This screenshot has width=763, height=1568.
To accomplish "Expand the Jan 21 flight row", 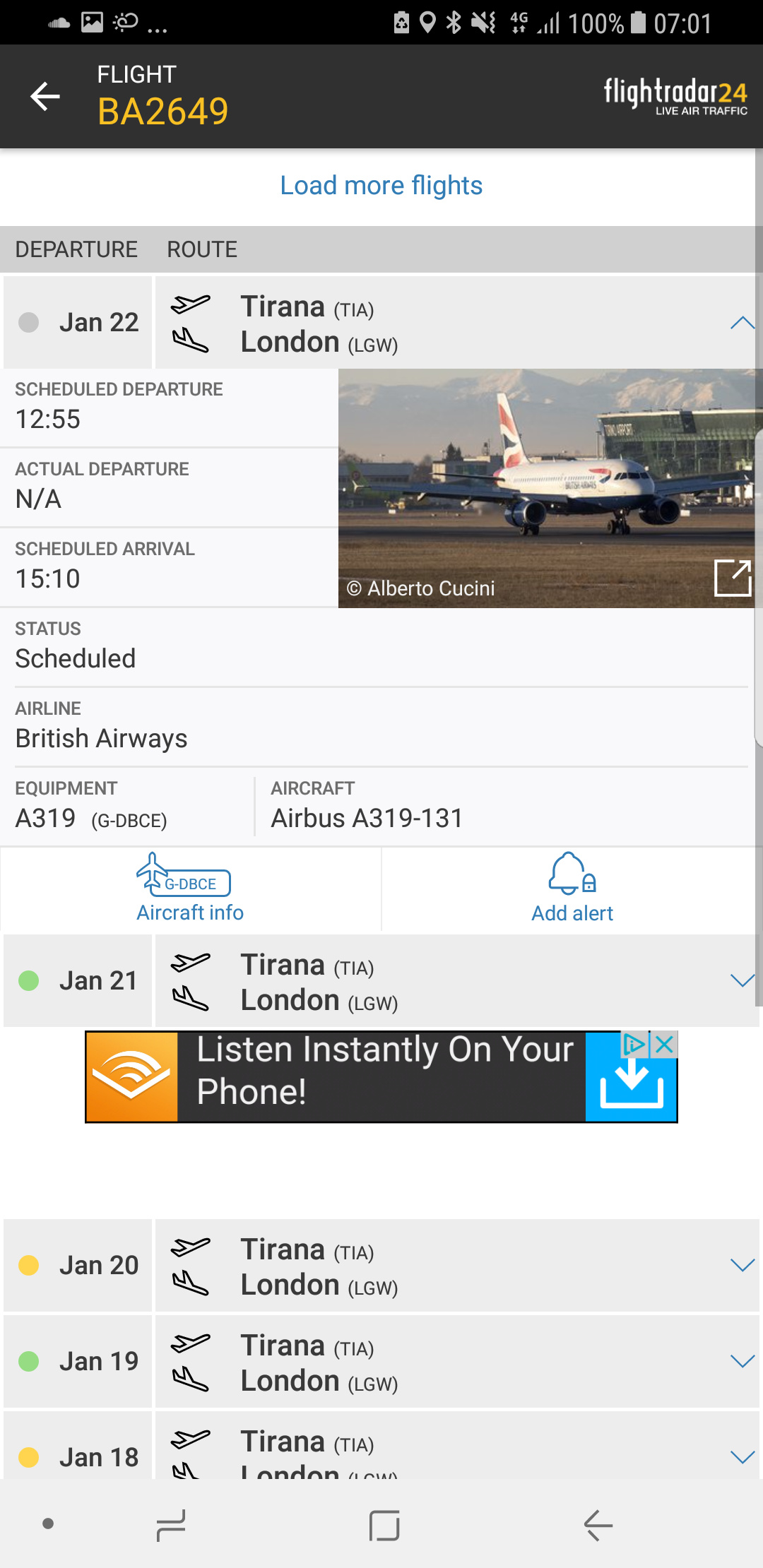I will pyautogui.click(x=742, y=980).
